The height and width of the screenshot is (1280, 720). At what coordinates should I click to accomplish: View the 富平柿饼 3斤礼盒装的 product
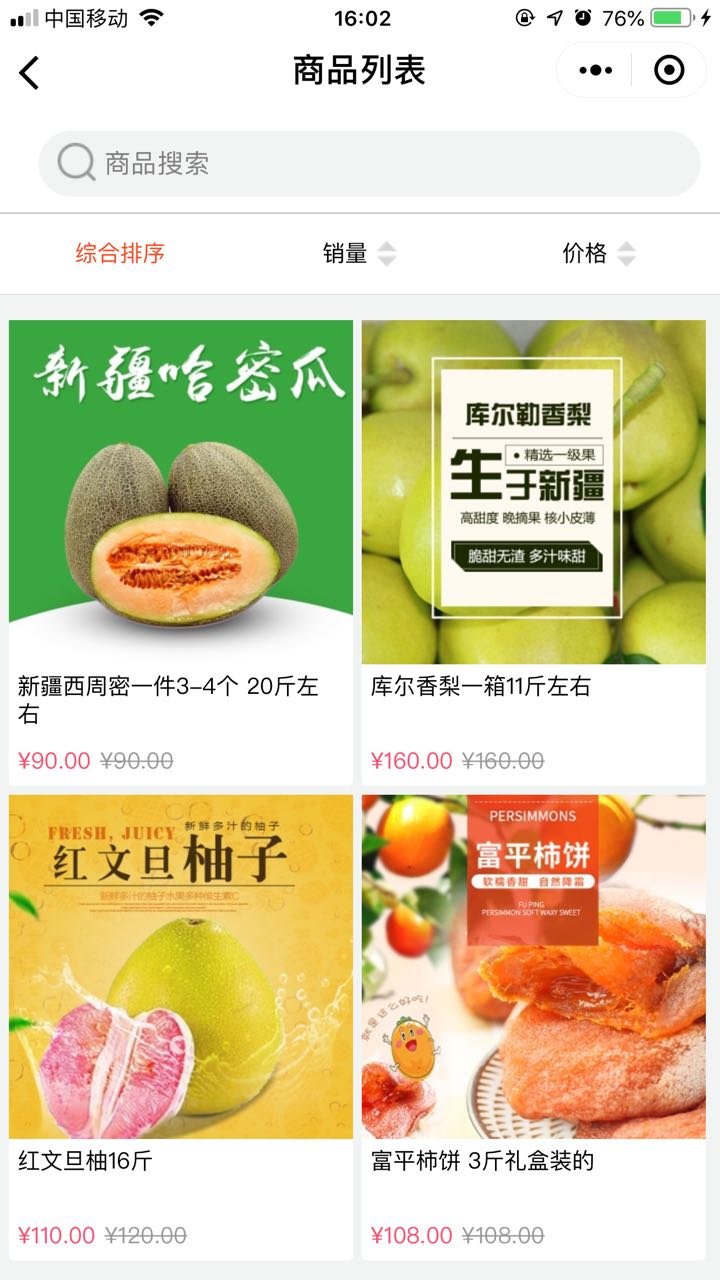[534, 1026]
